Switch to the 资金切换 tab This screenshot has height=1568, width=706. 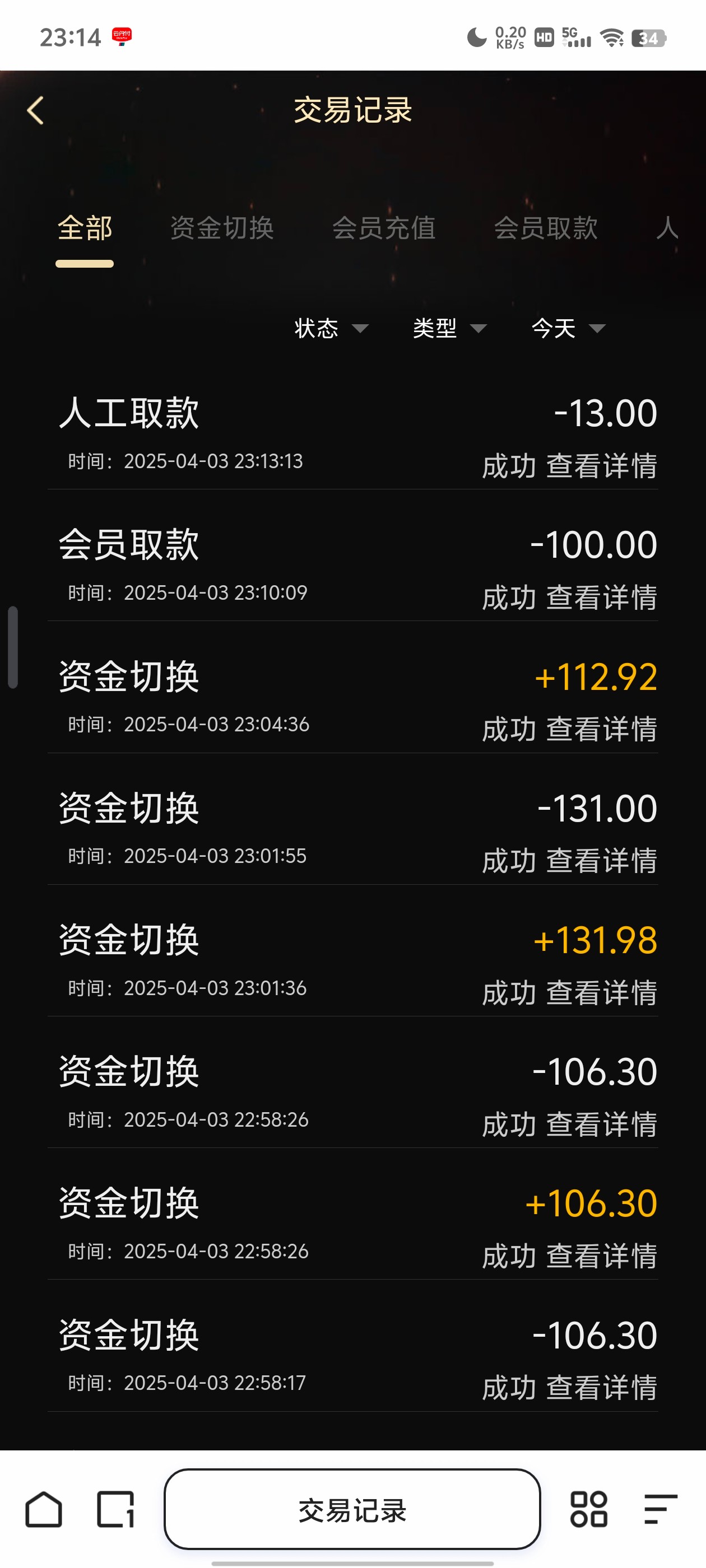(222, 228)
